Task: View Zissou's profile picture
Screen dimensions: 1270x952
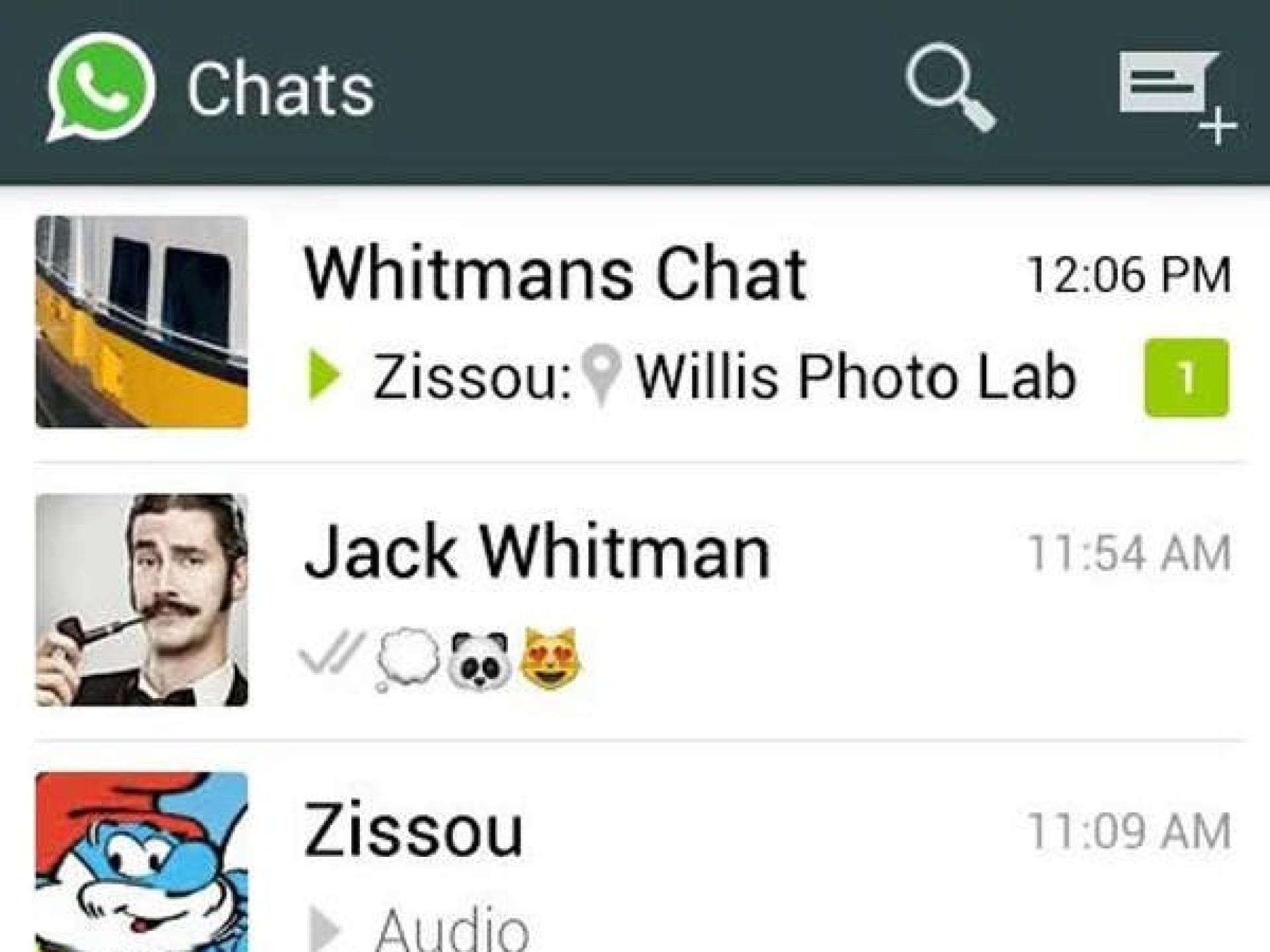Action: [142, 863]
